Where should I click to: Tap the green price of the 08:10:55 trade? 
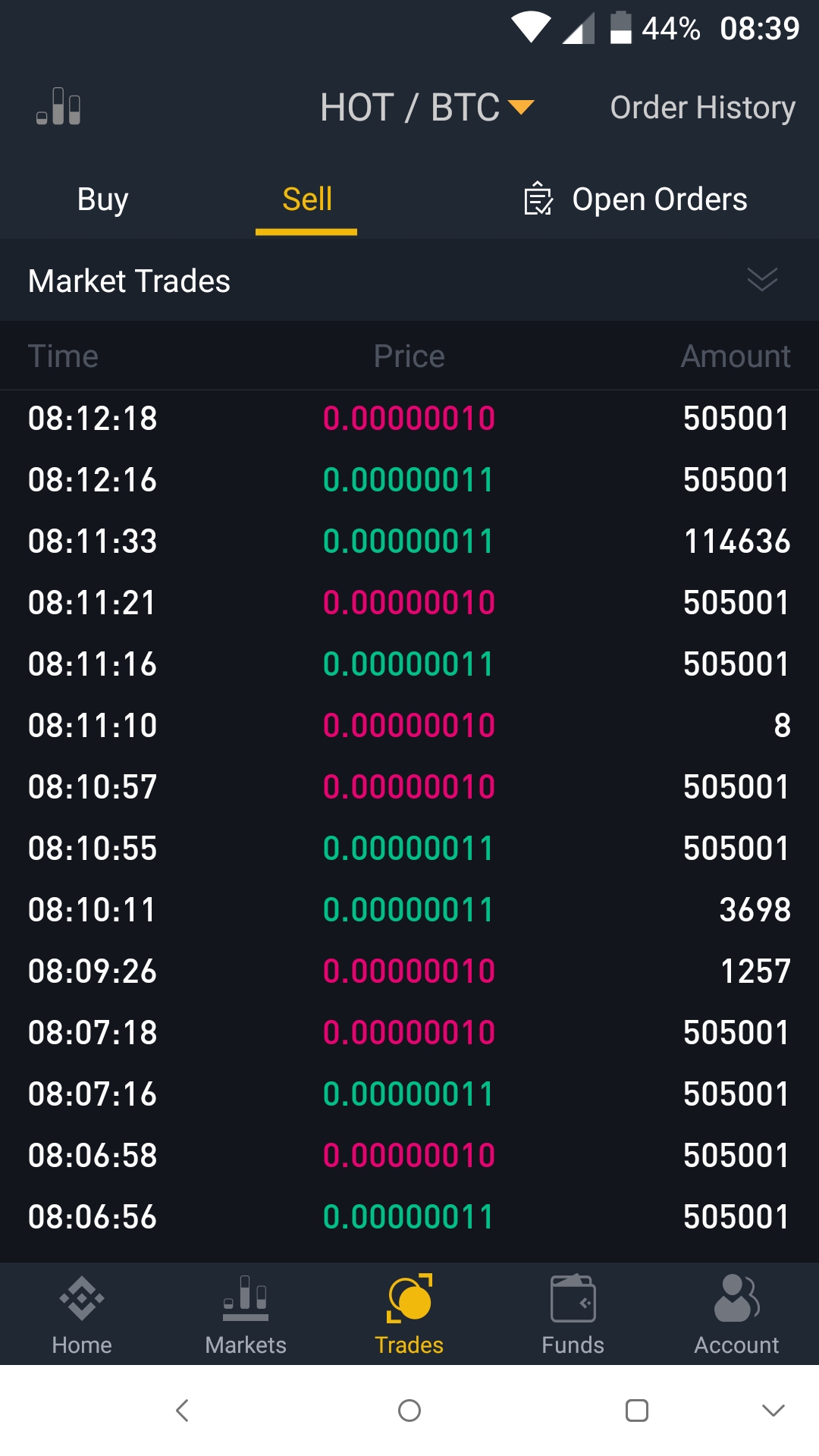[x=409, y=848]
